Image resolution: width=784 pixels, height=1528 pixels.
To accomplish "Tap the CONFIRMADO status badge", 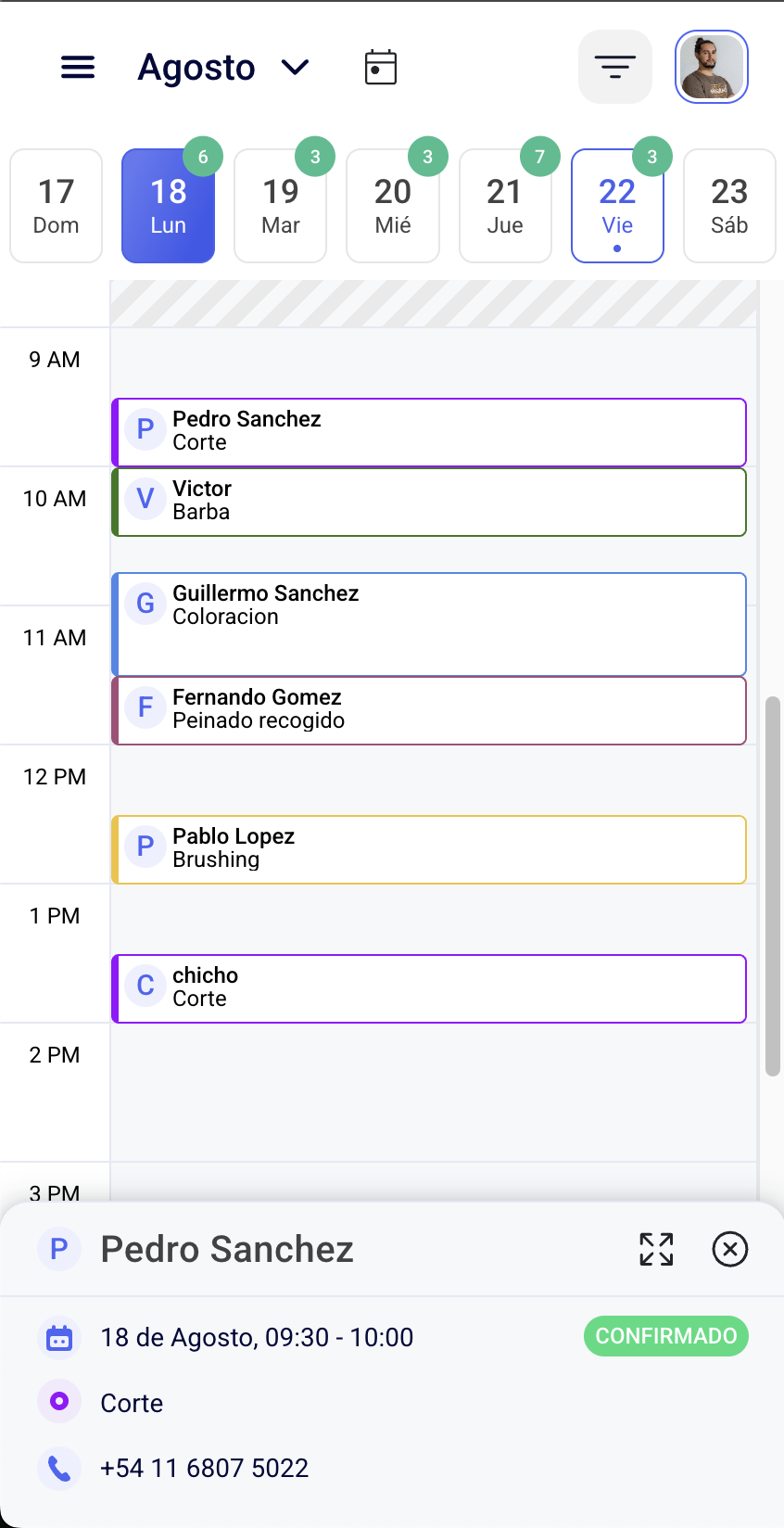I will click(665, 1336).
